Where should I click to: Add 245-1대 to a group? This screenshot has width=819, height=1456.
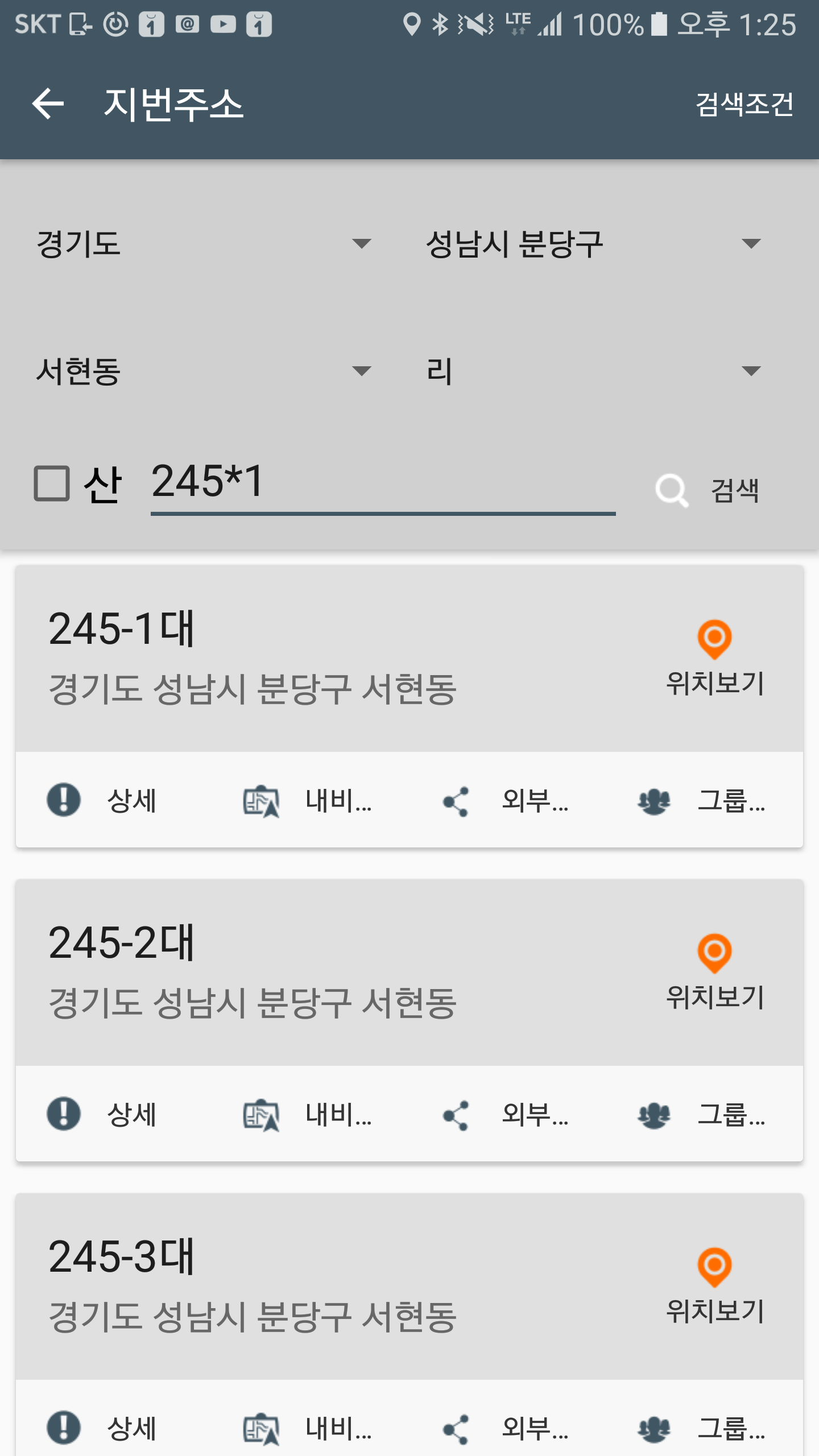(x=702, y=800)
